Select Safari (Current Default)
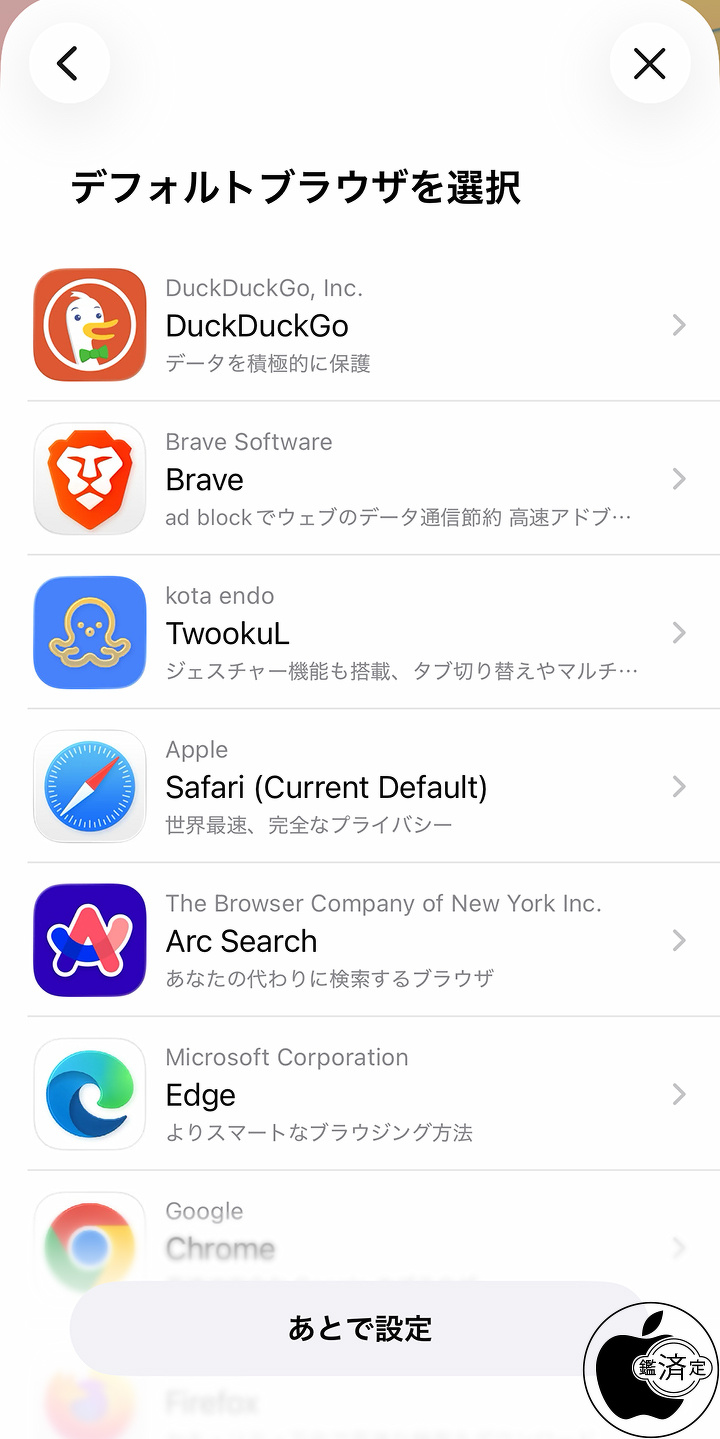720x1439 pixels. click(x=360, y=787)
